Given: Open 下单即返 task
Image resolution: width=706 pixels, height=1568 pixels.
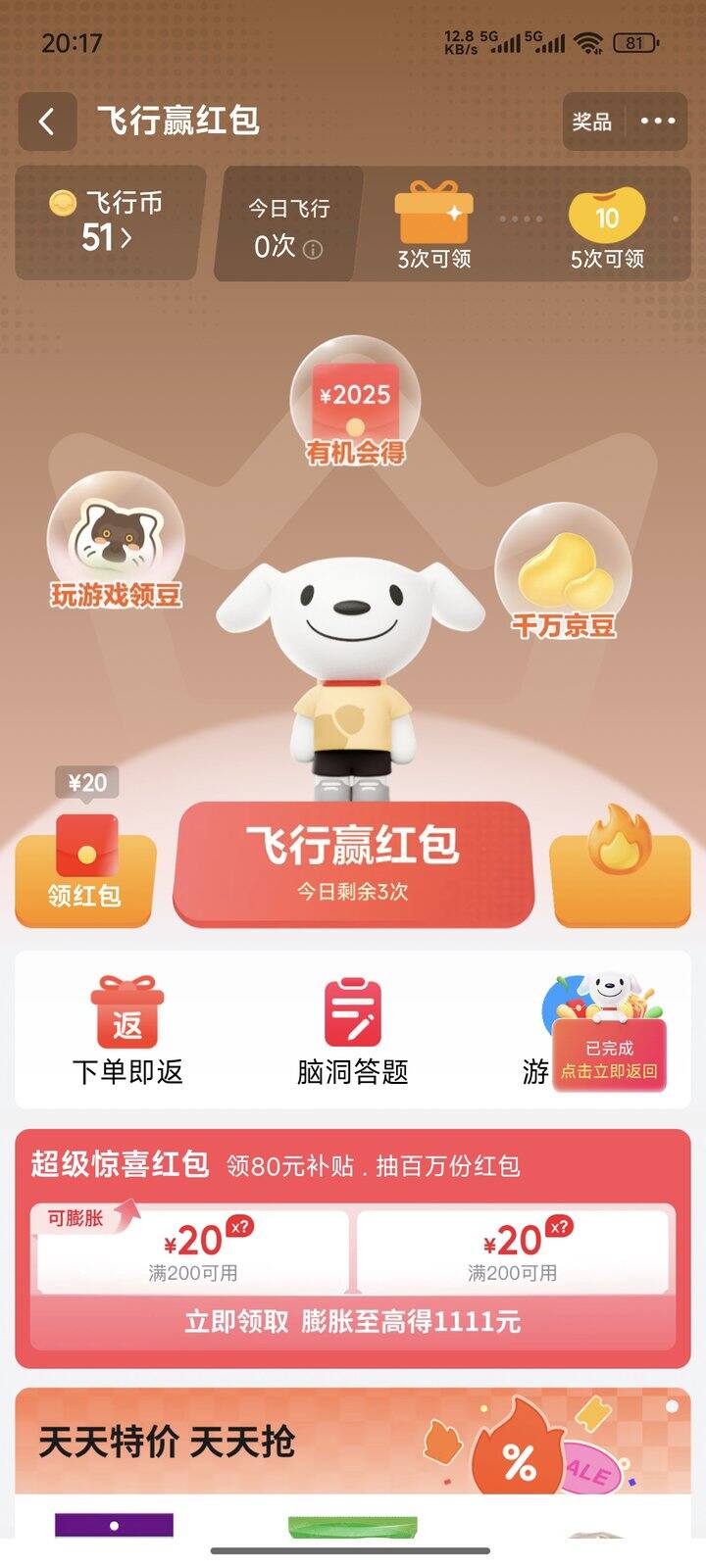Looking at the screenshot, I should 127,1031.
